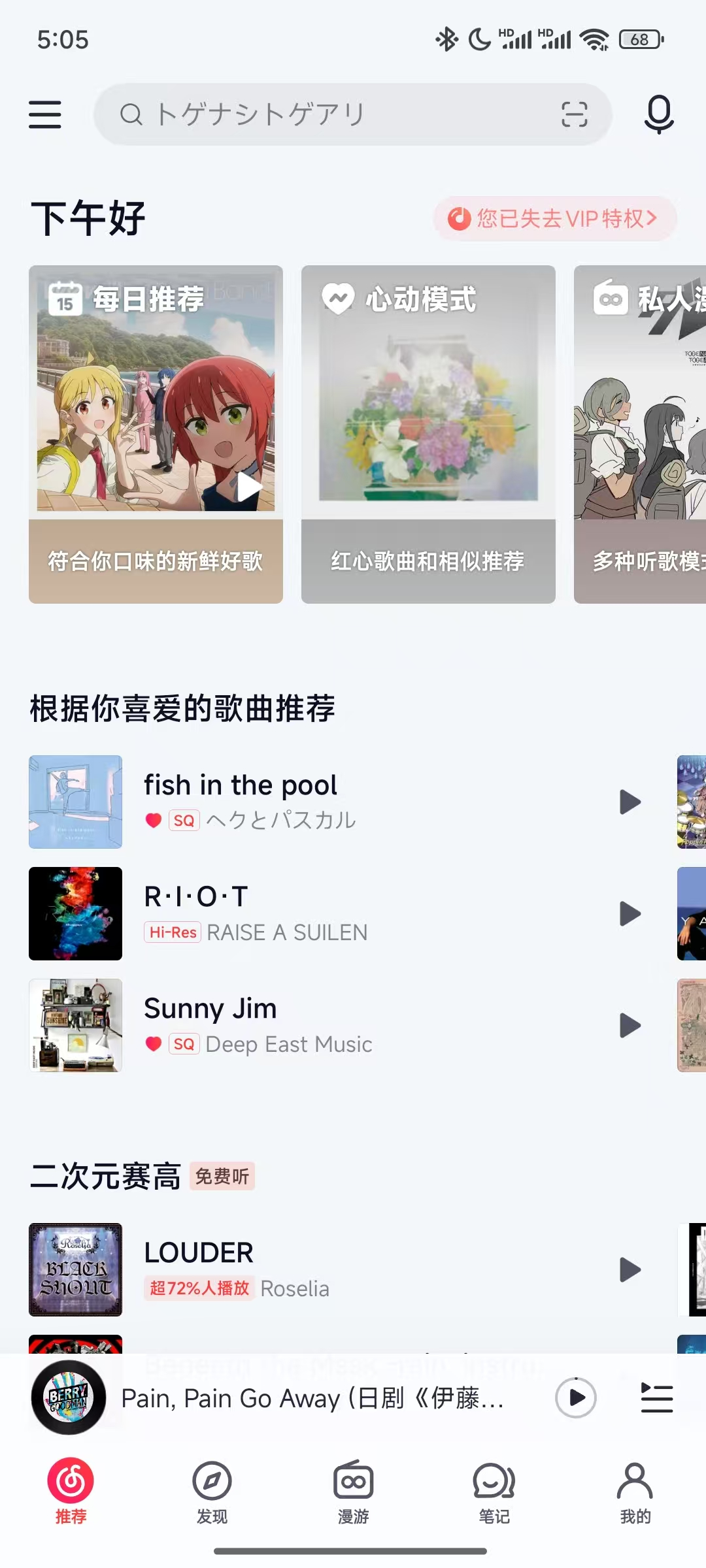Open the 每日推荐 daily recommendation card
The height and width of the screenshot is (1568, 706).
pyautogui.click(x=156, y=434)
